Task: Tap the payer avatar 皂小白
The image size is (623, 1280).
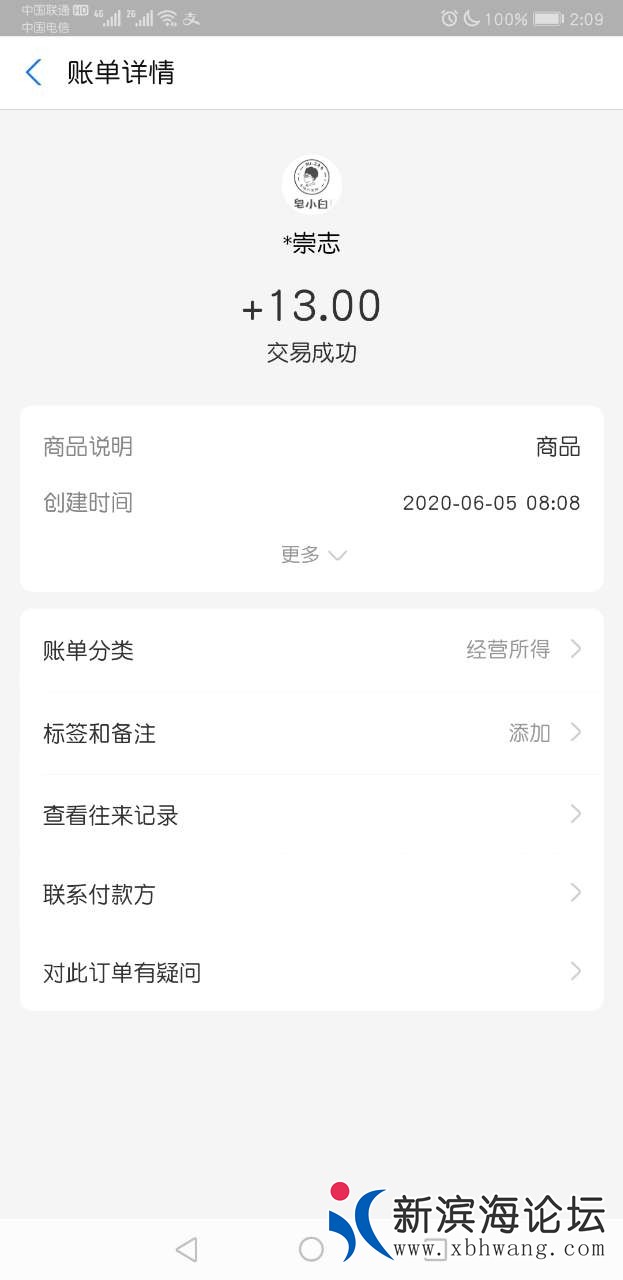Action: pyautogui.click(x=312, y=185)
